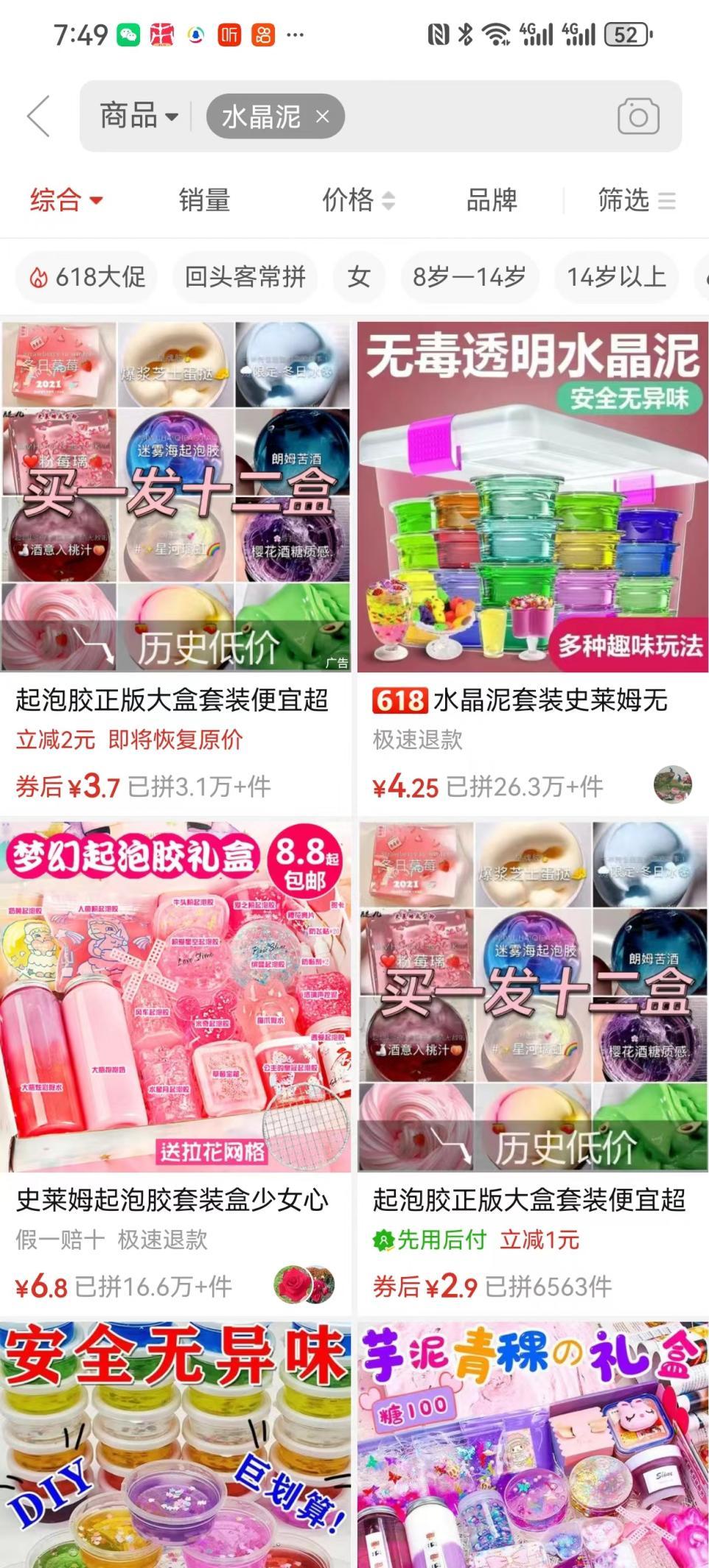Open the 芋泥青稞礼盒 product
The height and width of the screenshot is (1568, 709).
coord(532,1444)
